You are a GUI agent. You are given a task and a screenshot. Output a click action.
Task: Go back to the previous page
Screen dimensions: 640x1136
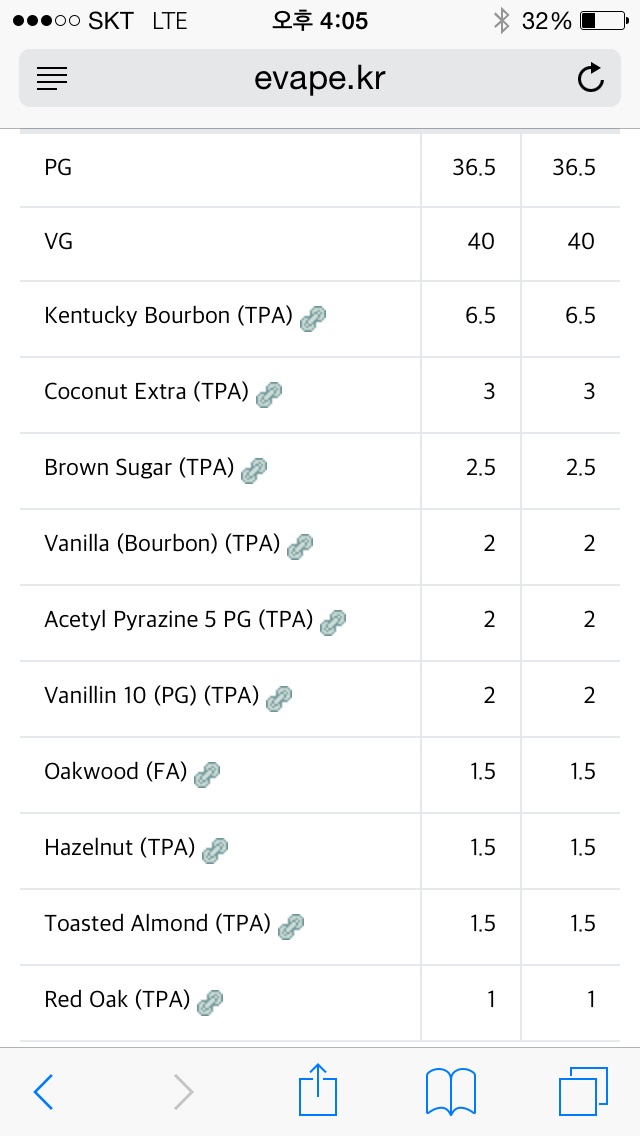(x=43, y=1092)
